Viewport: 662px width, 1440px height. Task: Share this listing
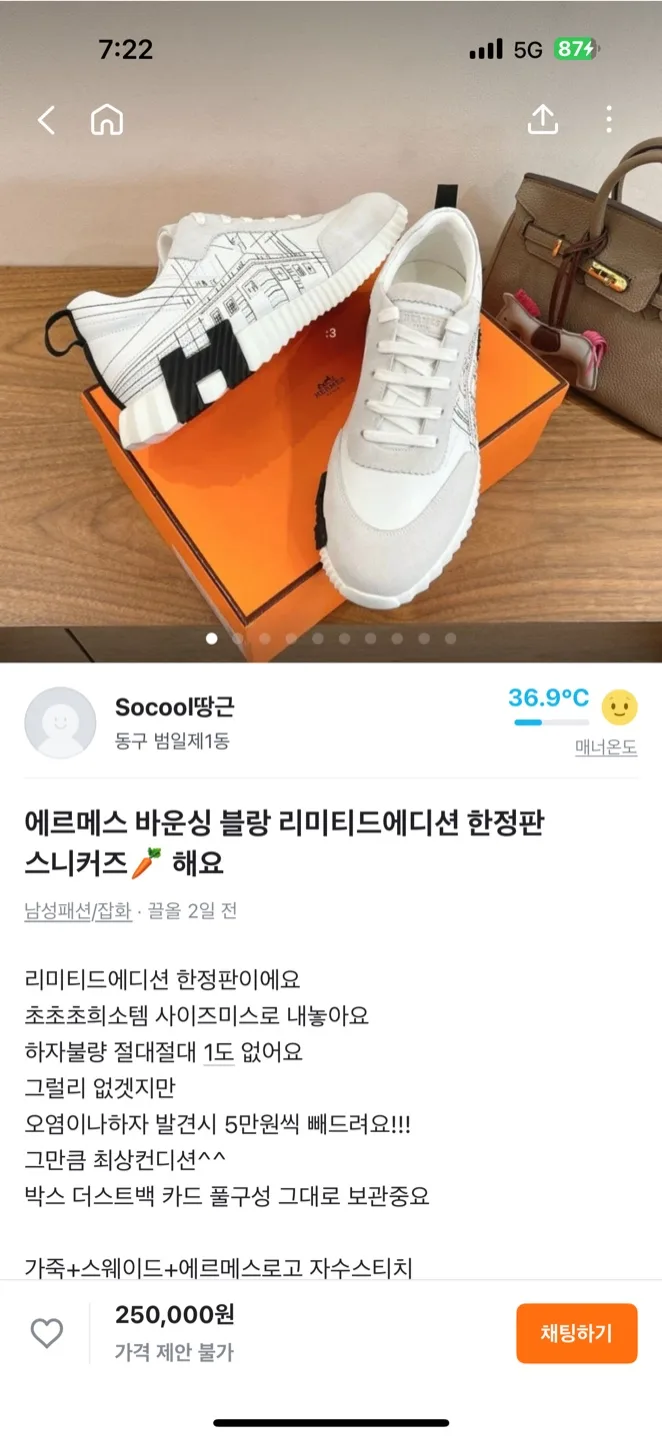(542, 120)
